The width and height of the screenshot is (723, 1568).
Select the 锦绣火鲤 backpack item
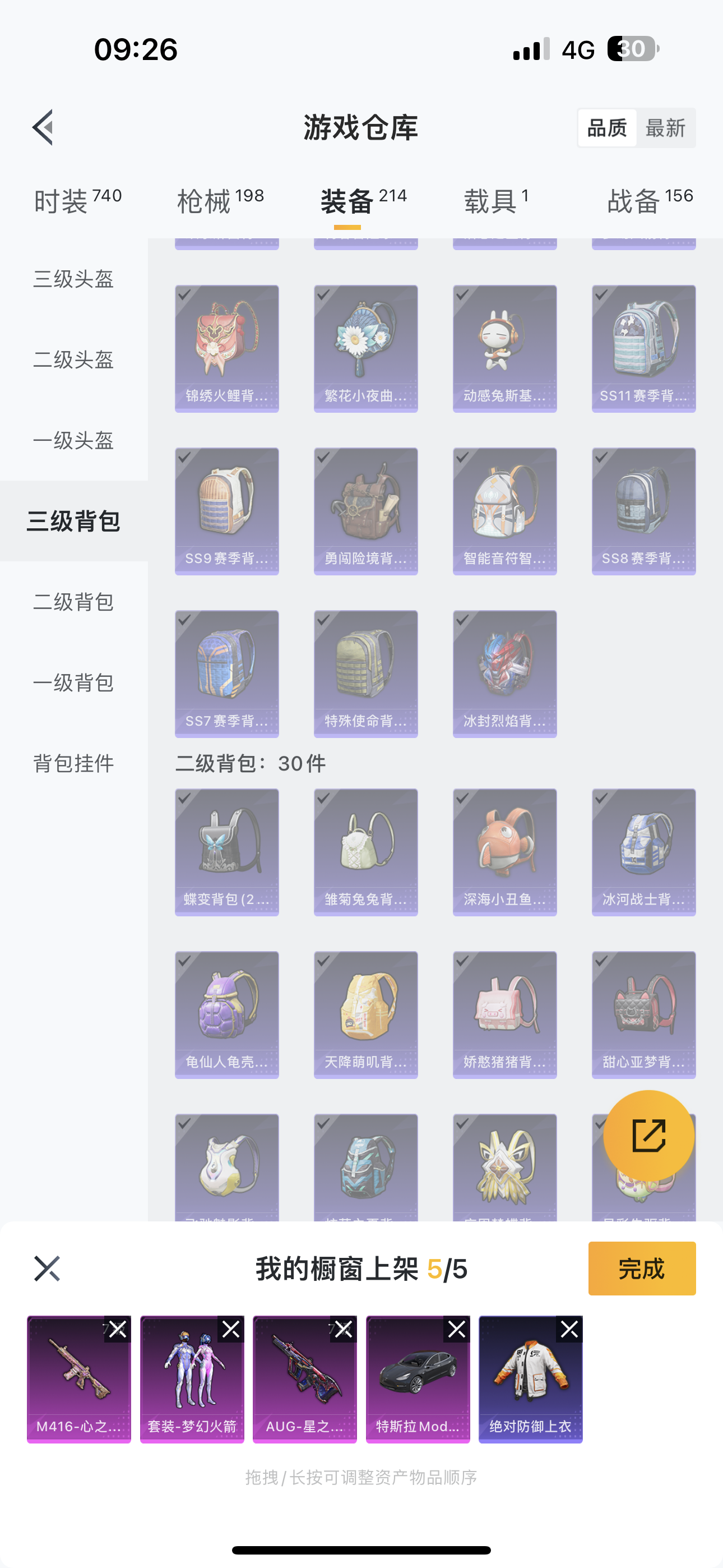227,348
